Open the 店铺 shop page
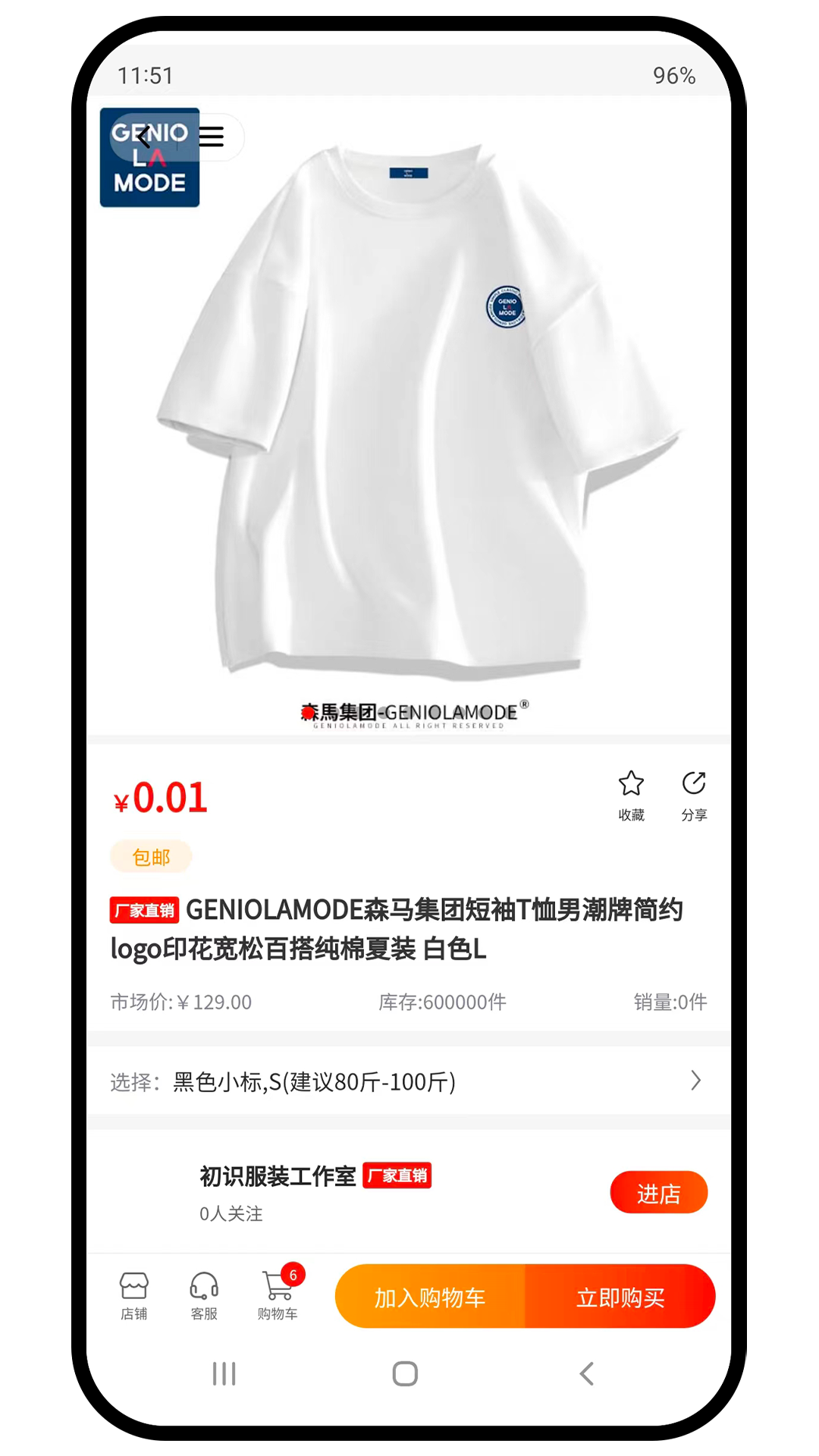819x1456 pixels. (x=134, y=1295)
